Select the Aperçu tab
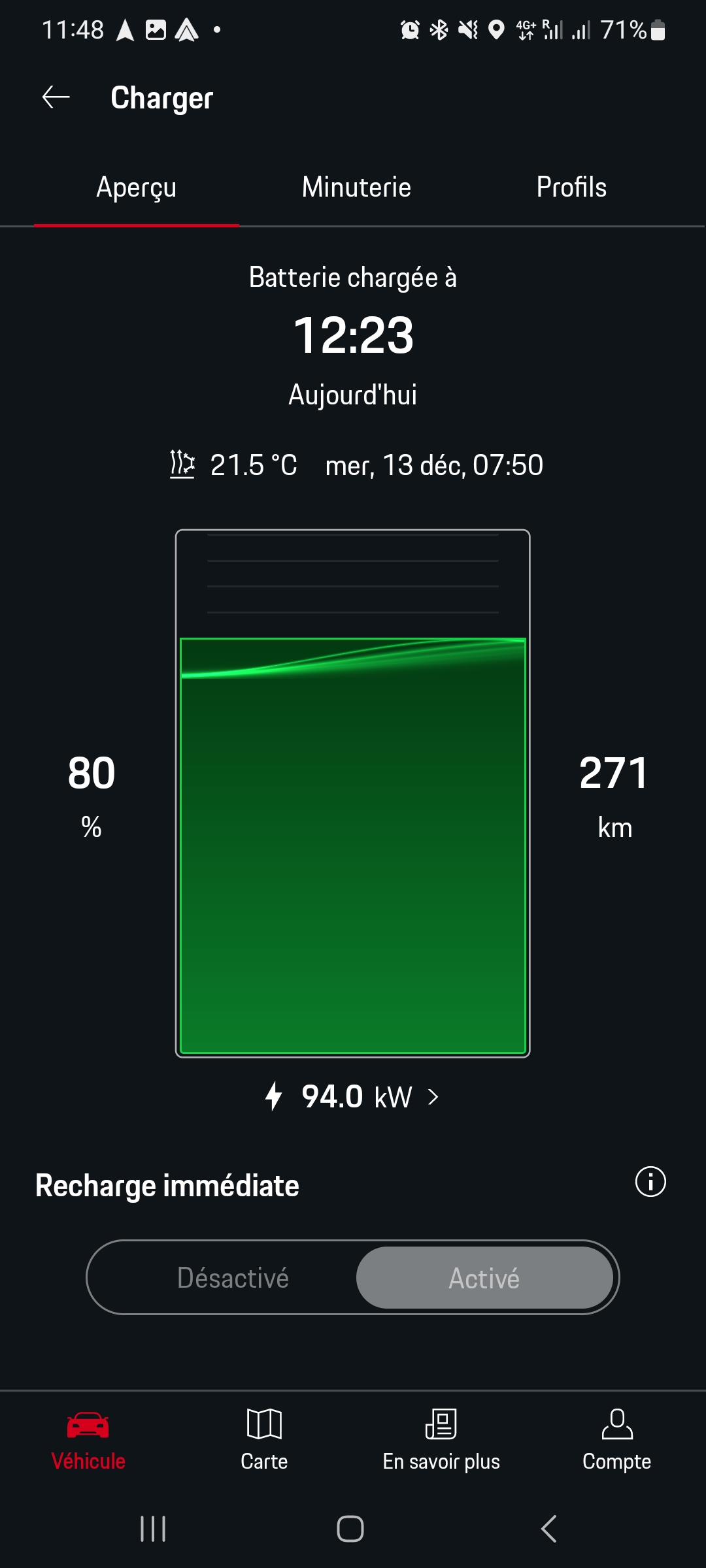This screenshot has height=1568, width=706. (x=137, y=188)
